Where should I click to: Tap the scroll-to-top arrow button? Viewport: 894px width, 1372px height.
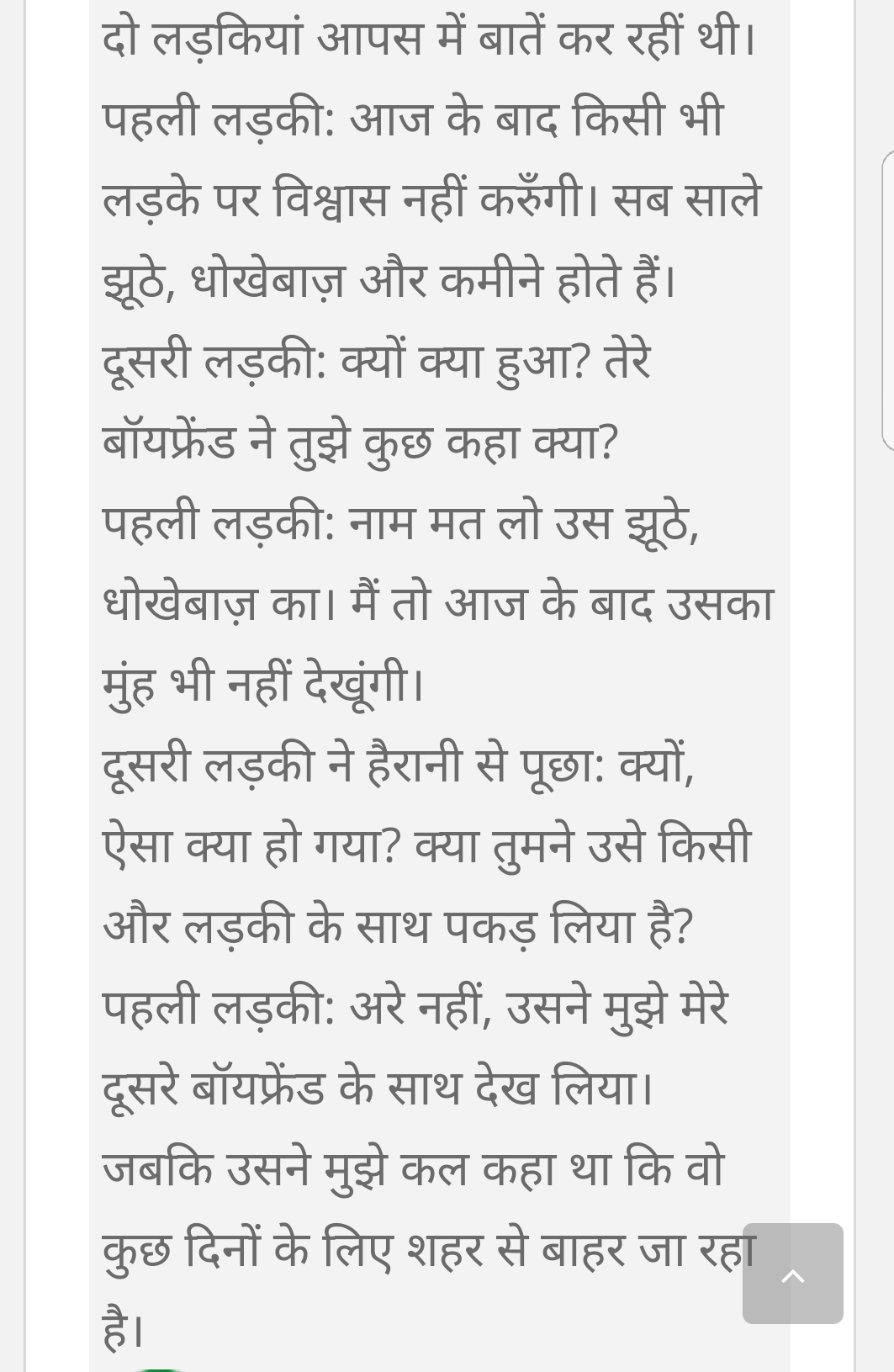coord(792,1274)
